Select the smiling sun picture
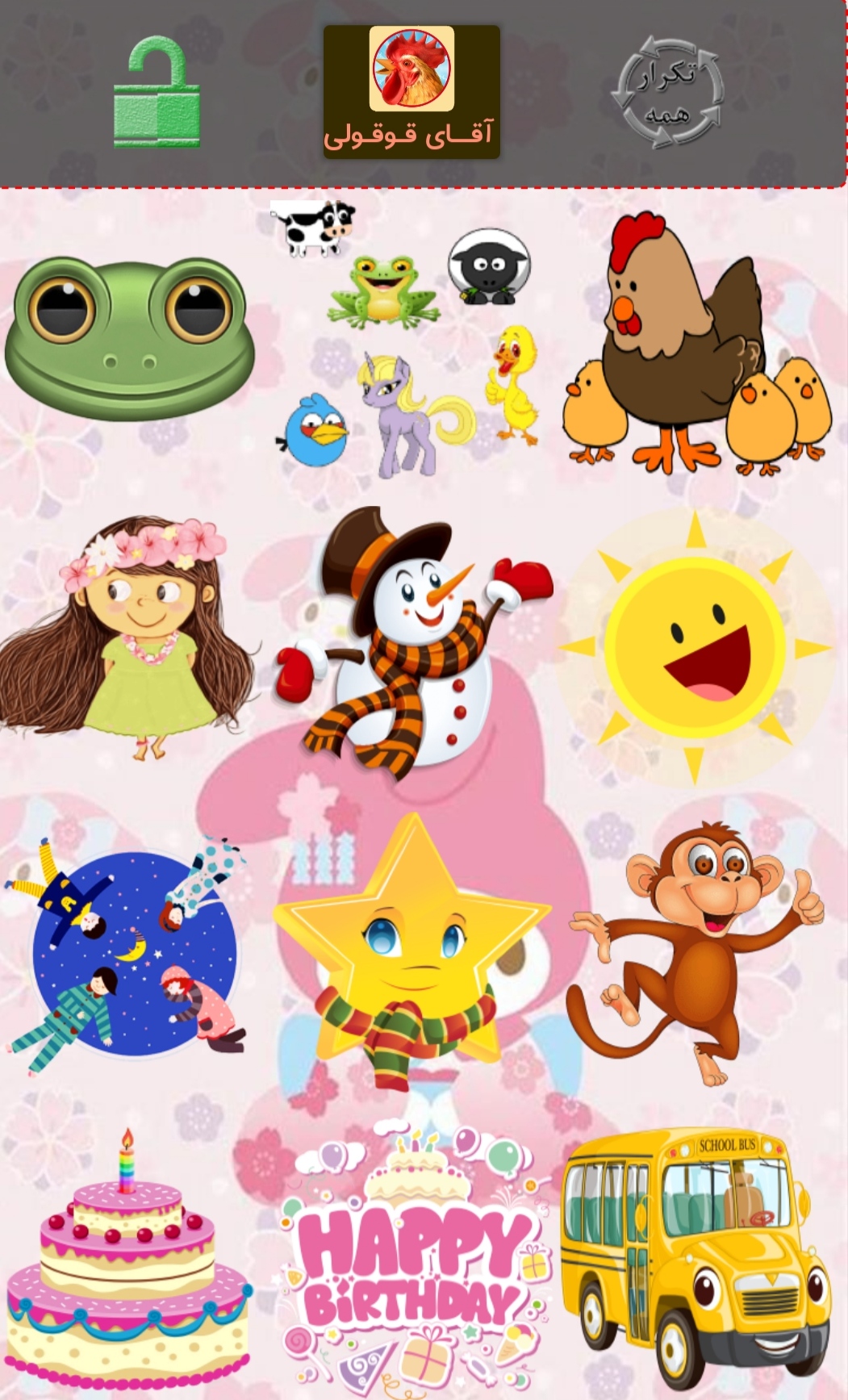This screenshot has height=1400, width=848. [x=696, y=646]
